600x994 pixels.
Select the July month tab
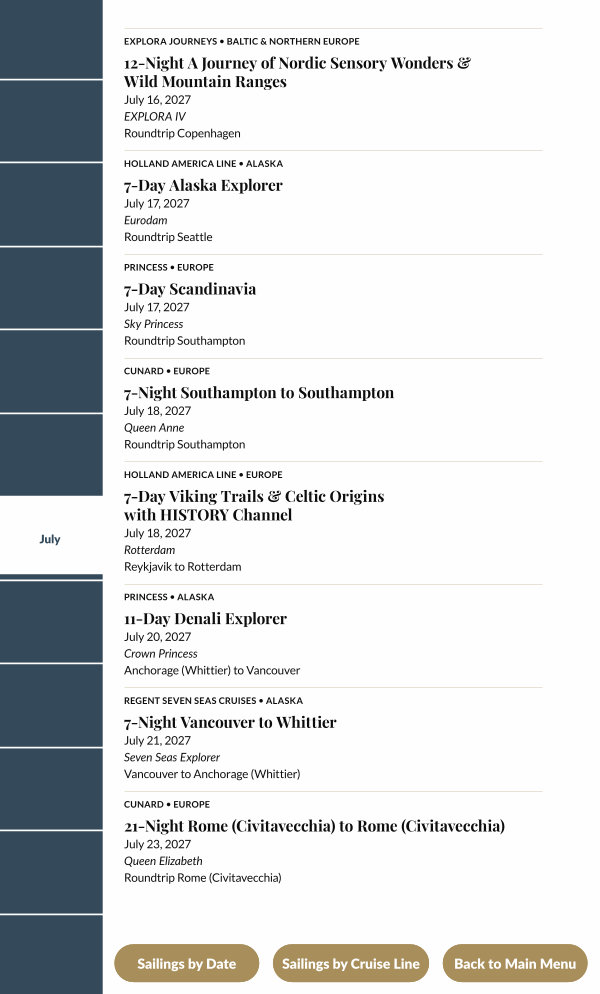[x=51, y=539]
